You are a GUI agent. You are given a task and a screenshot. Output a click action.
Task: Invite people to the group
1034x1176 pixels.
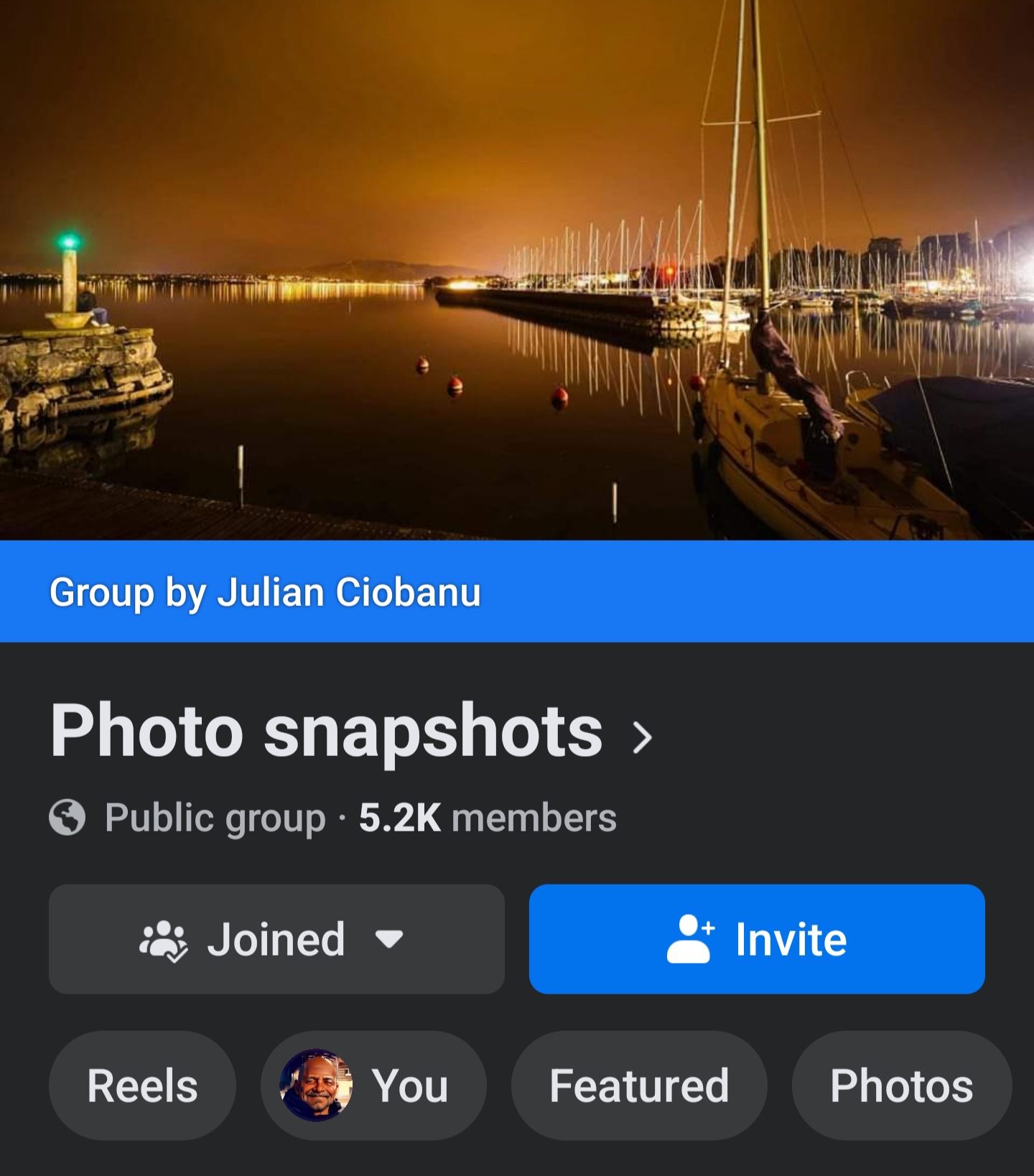click(x=757, y=939)
